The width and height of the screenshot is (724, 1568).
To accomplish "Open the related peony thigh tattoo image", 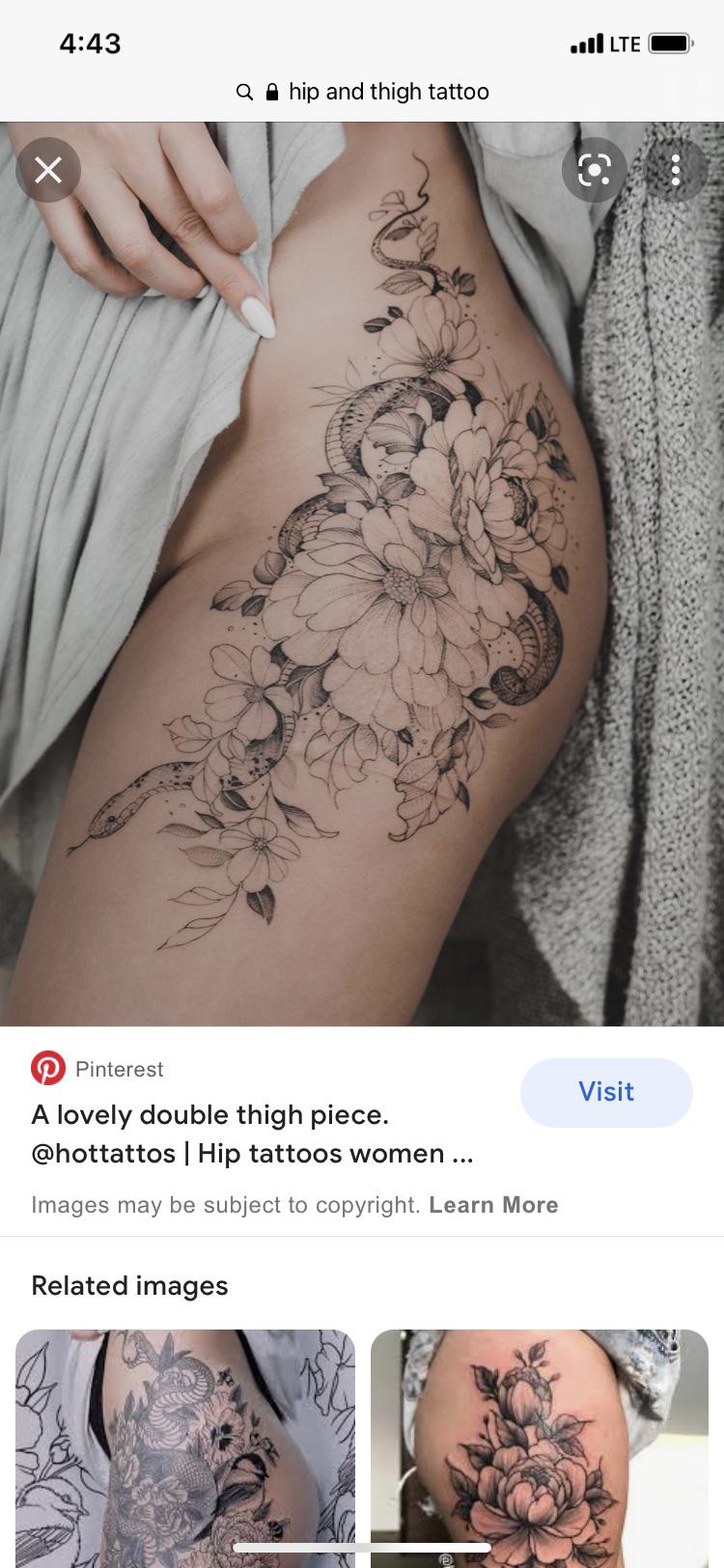I will click(x=540, y=1446).
